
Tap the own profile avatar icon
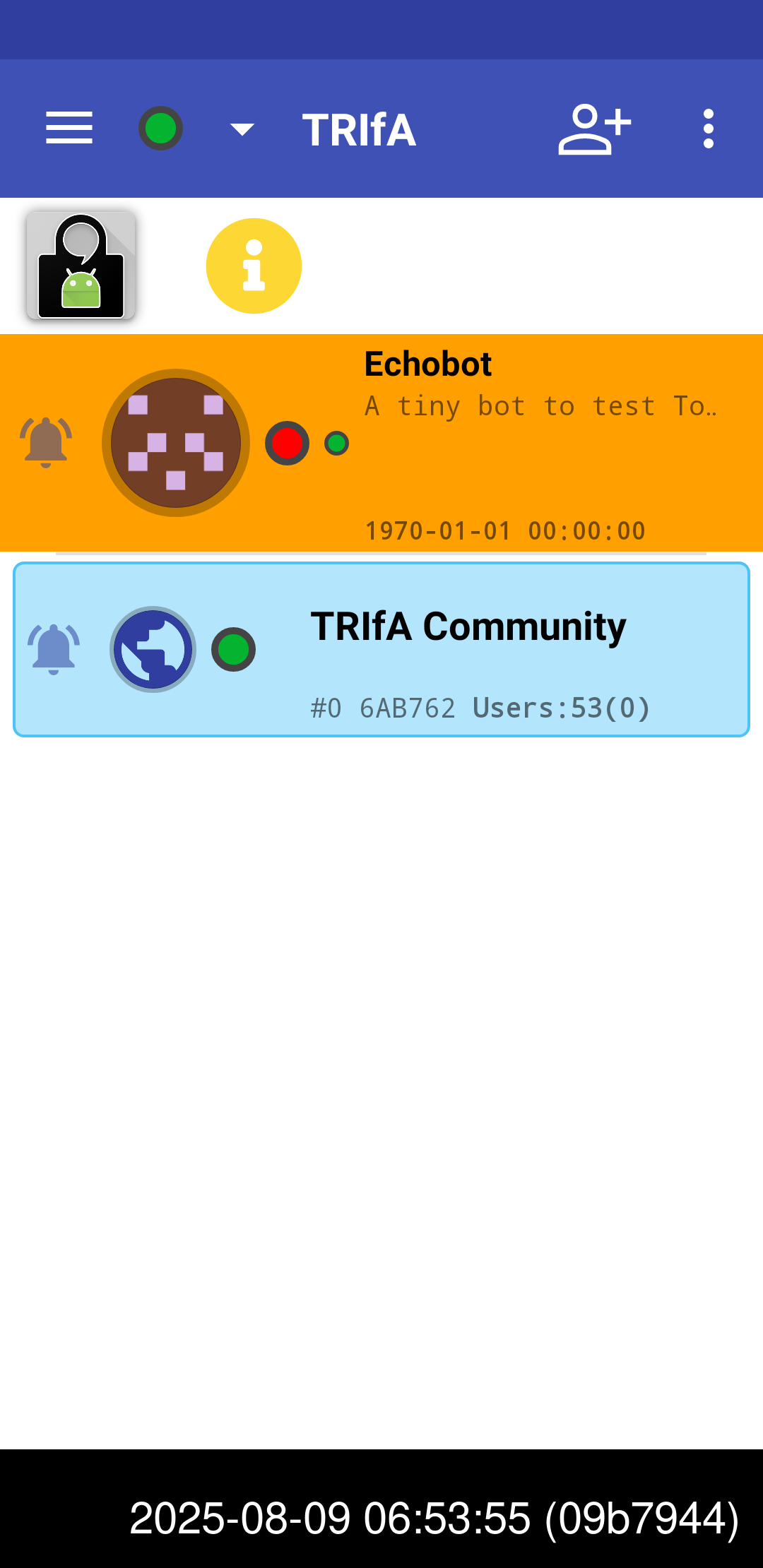81,266
